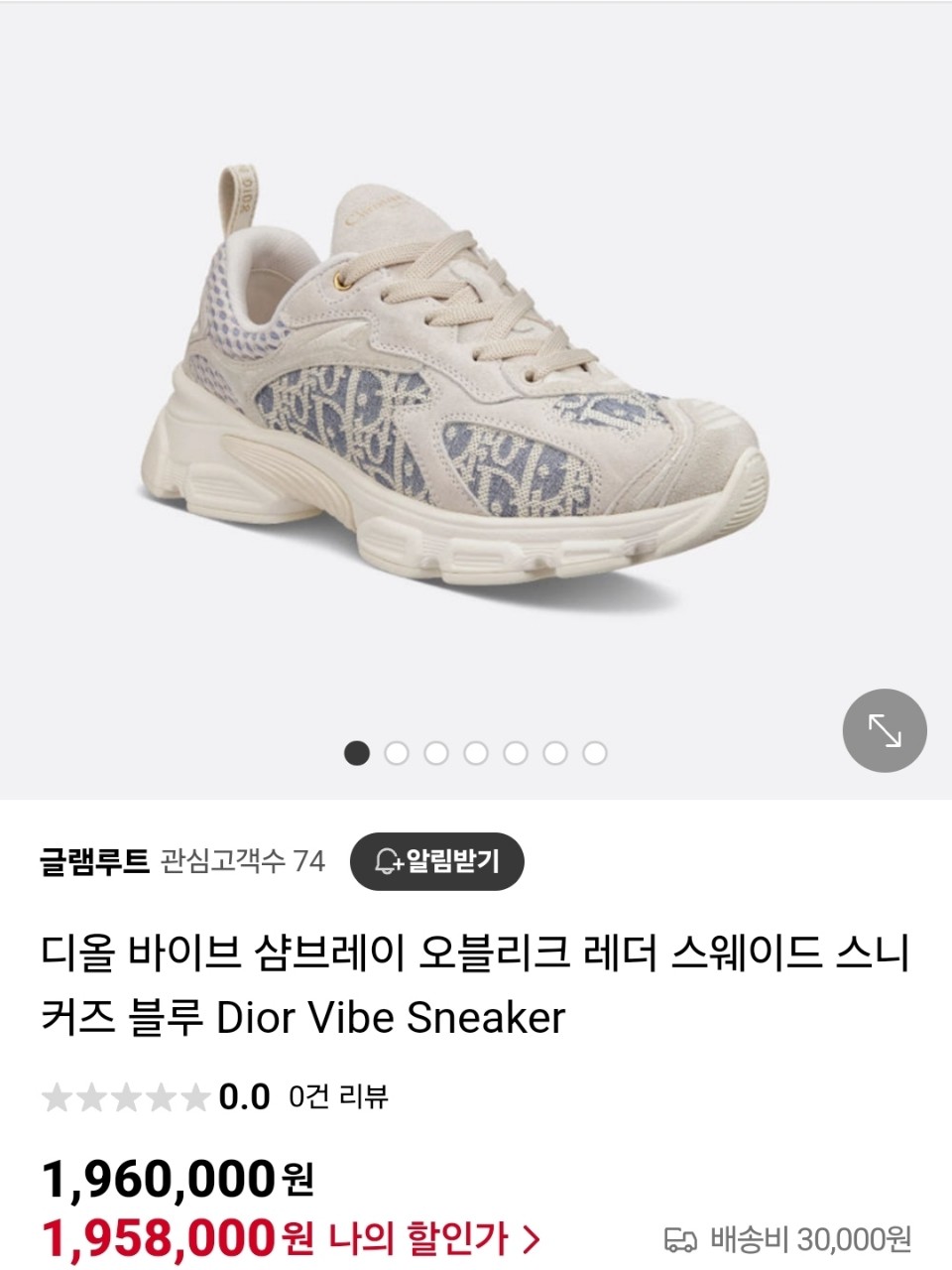Open 나의 할인가 discount details
This screenshot has width=952, height=1270.
click(434, 1238)
